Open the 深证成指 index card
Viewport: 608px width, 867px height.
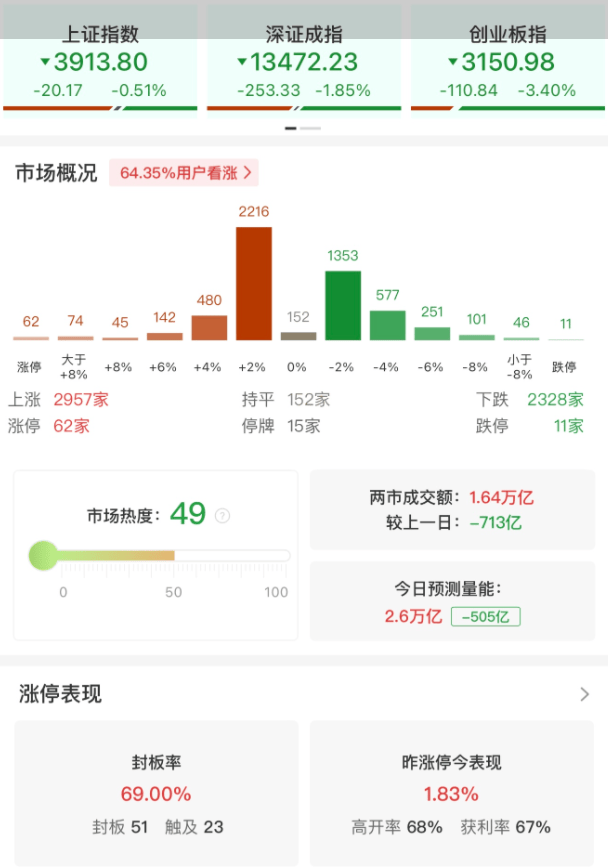304,62
